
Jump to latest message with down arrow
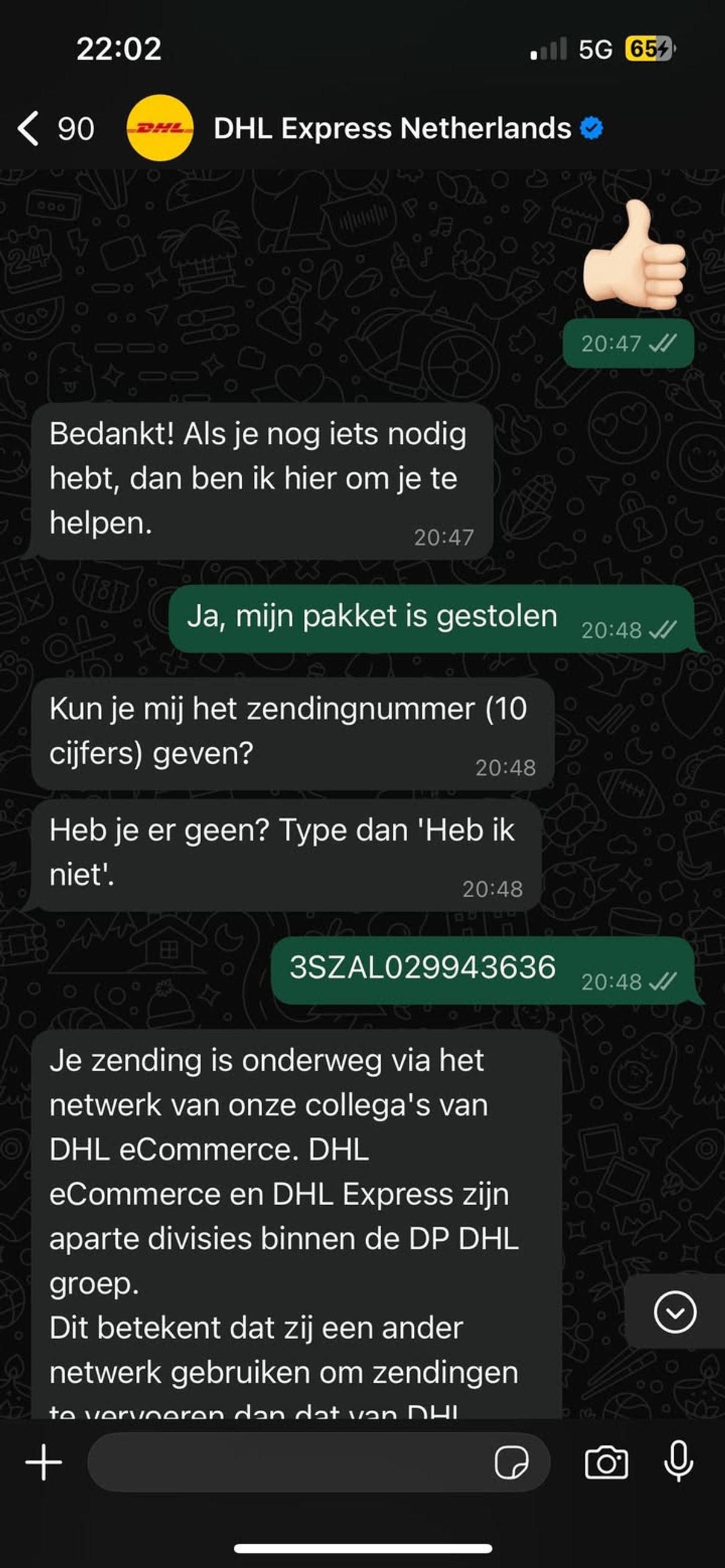(674, 1312)
